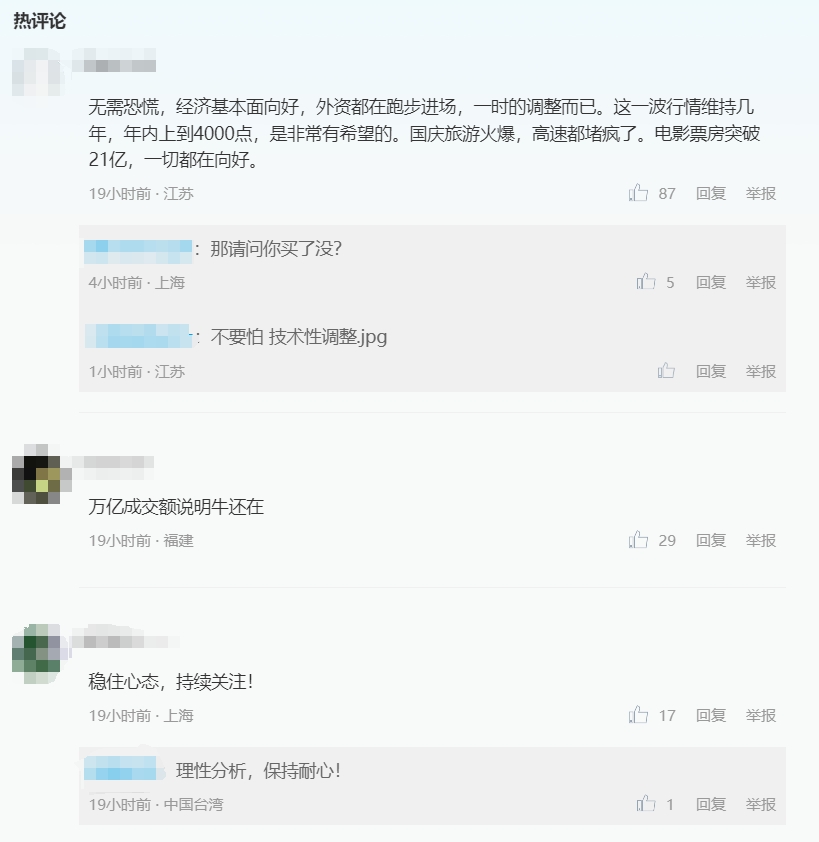Report the 稳住心态，持续关注! comment
The width and height of the screenshot is (819, 842).
(760, 715)
